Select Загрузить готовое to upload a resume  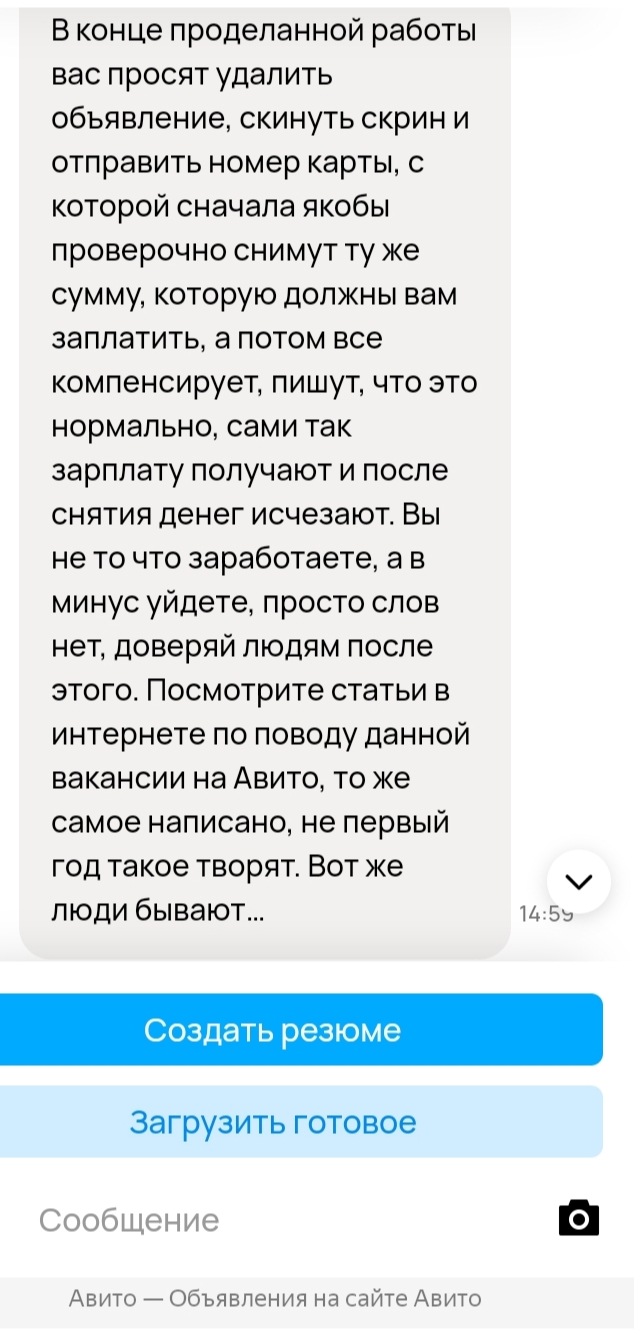300,1121
